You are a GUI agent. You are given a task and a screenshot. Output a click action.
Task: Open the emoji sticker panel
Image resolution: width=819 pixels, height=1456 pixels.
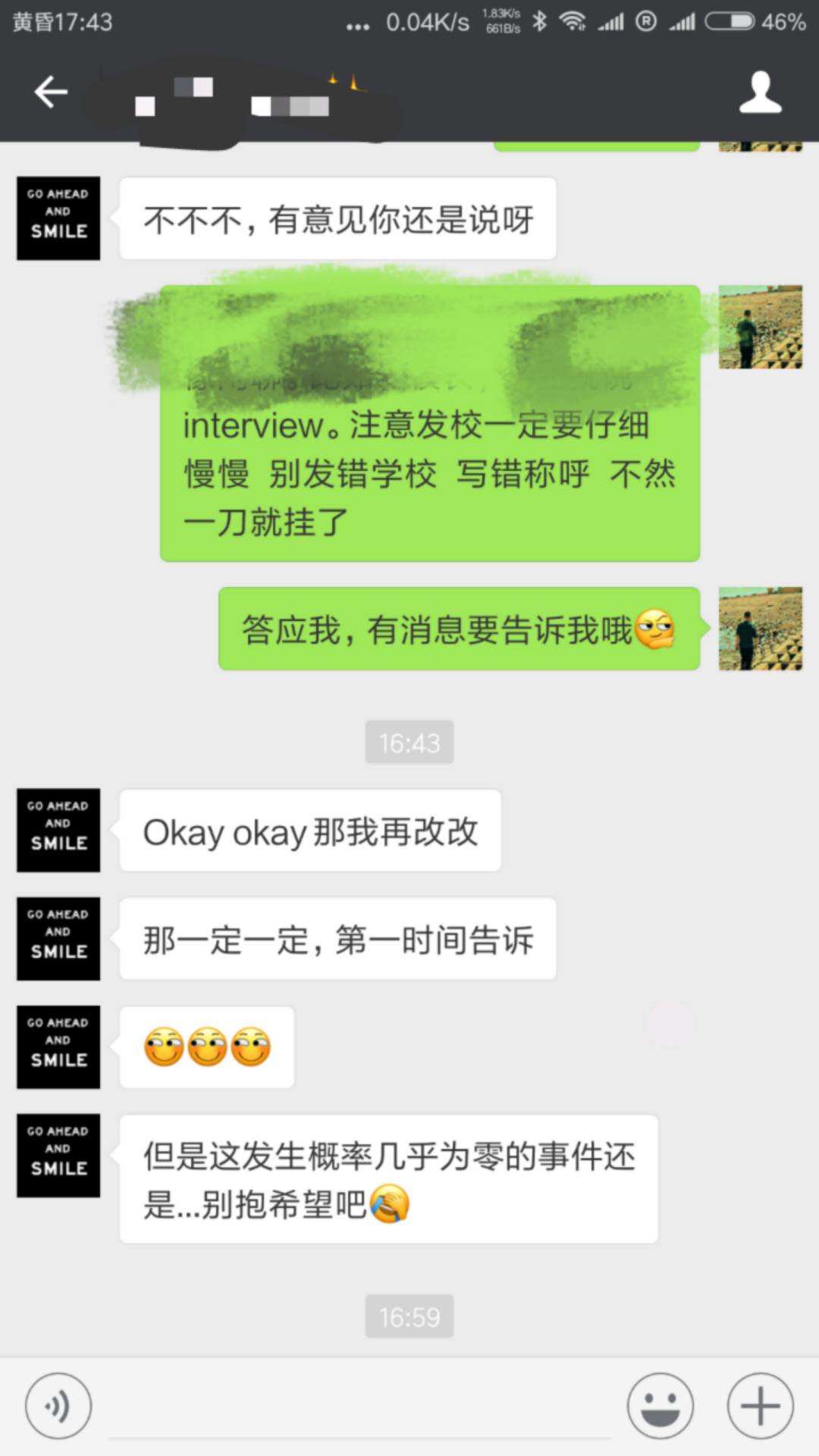(660, 1405)
